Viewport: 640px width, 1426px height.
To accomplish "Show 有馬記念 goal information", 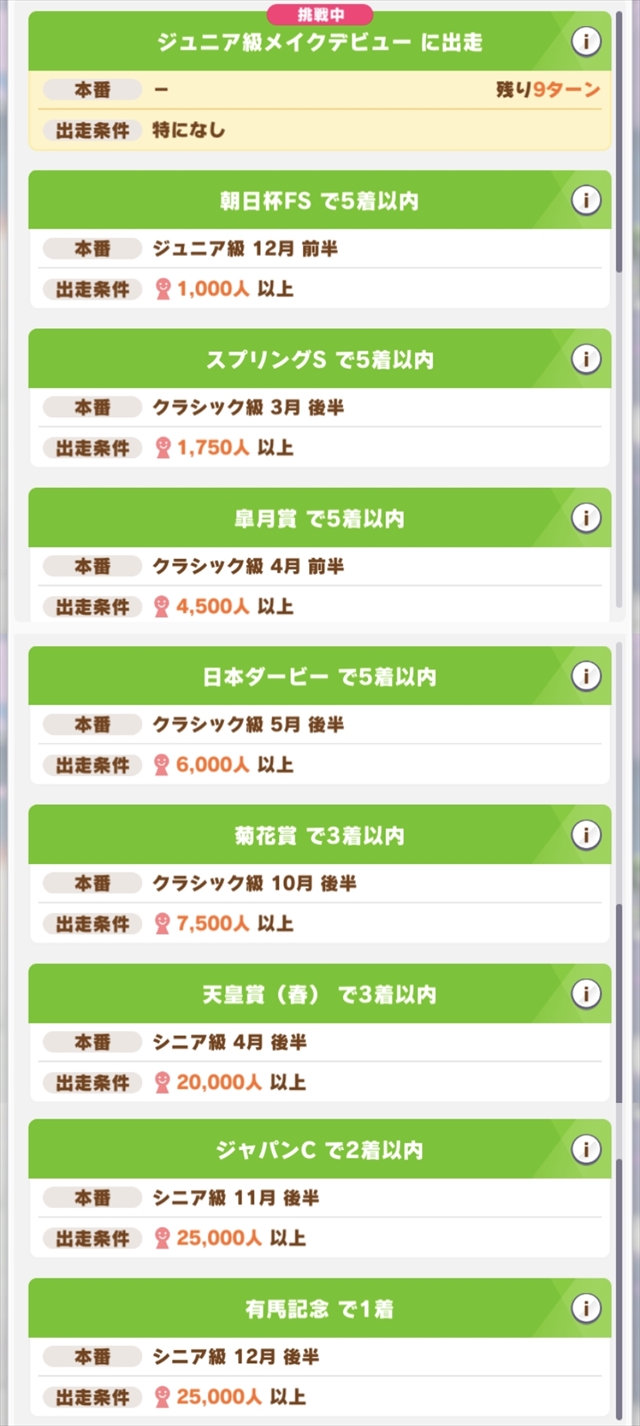I will click(586, 1308).
